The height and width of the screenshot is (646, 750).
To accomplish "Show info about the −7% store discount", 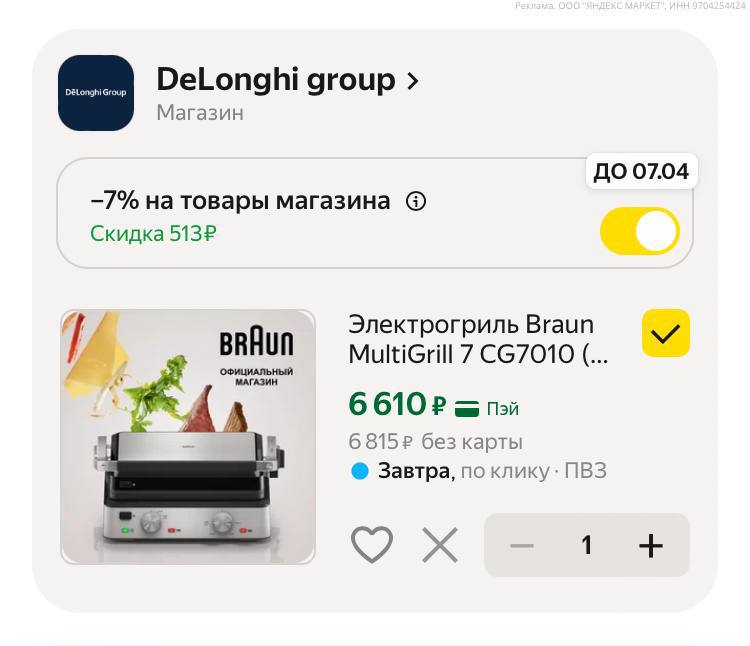I will (416, 201).
